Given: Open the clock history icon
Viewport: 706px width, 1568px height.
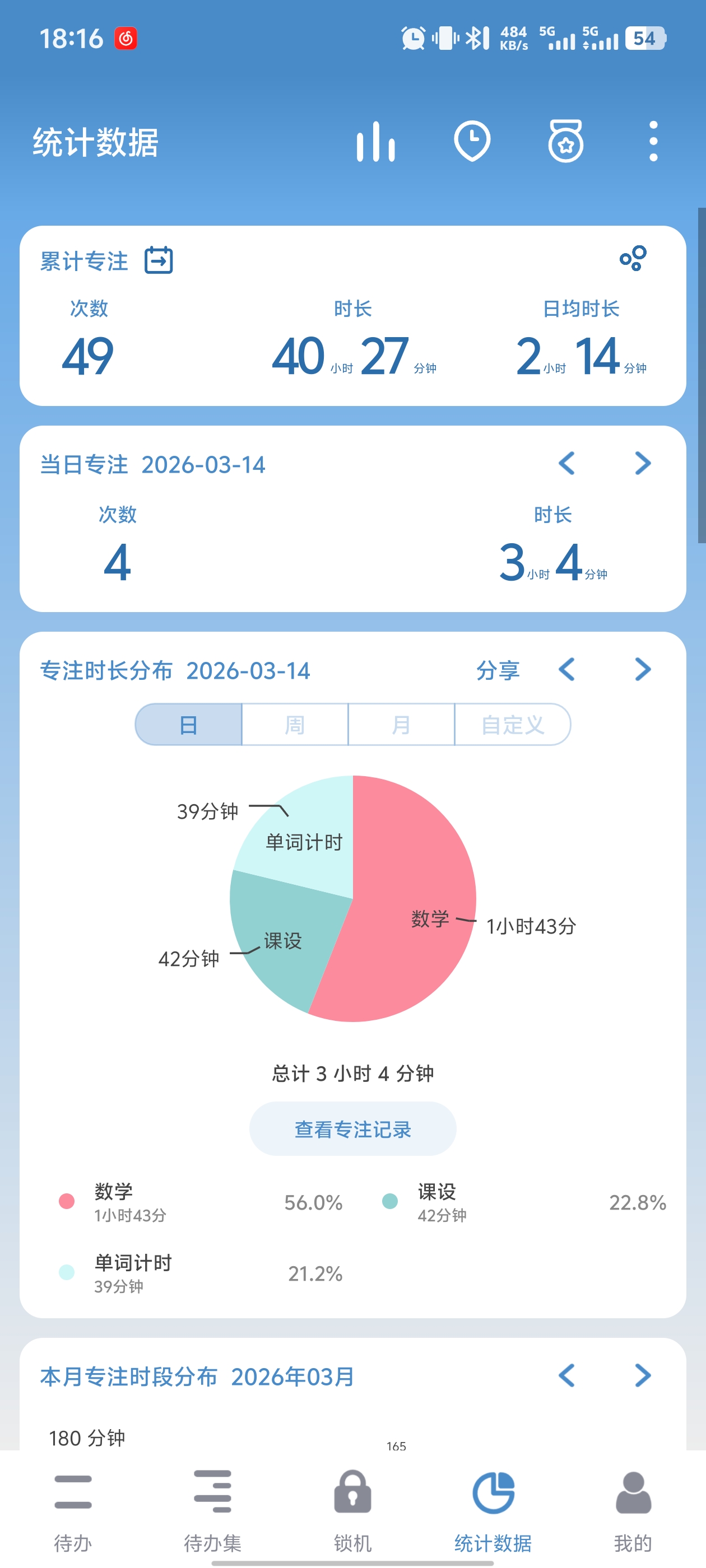Looking at the screenshot, I should [x=472, y=142].
